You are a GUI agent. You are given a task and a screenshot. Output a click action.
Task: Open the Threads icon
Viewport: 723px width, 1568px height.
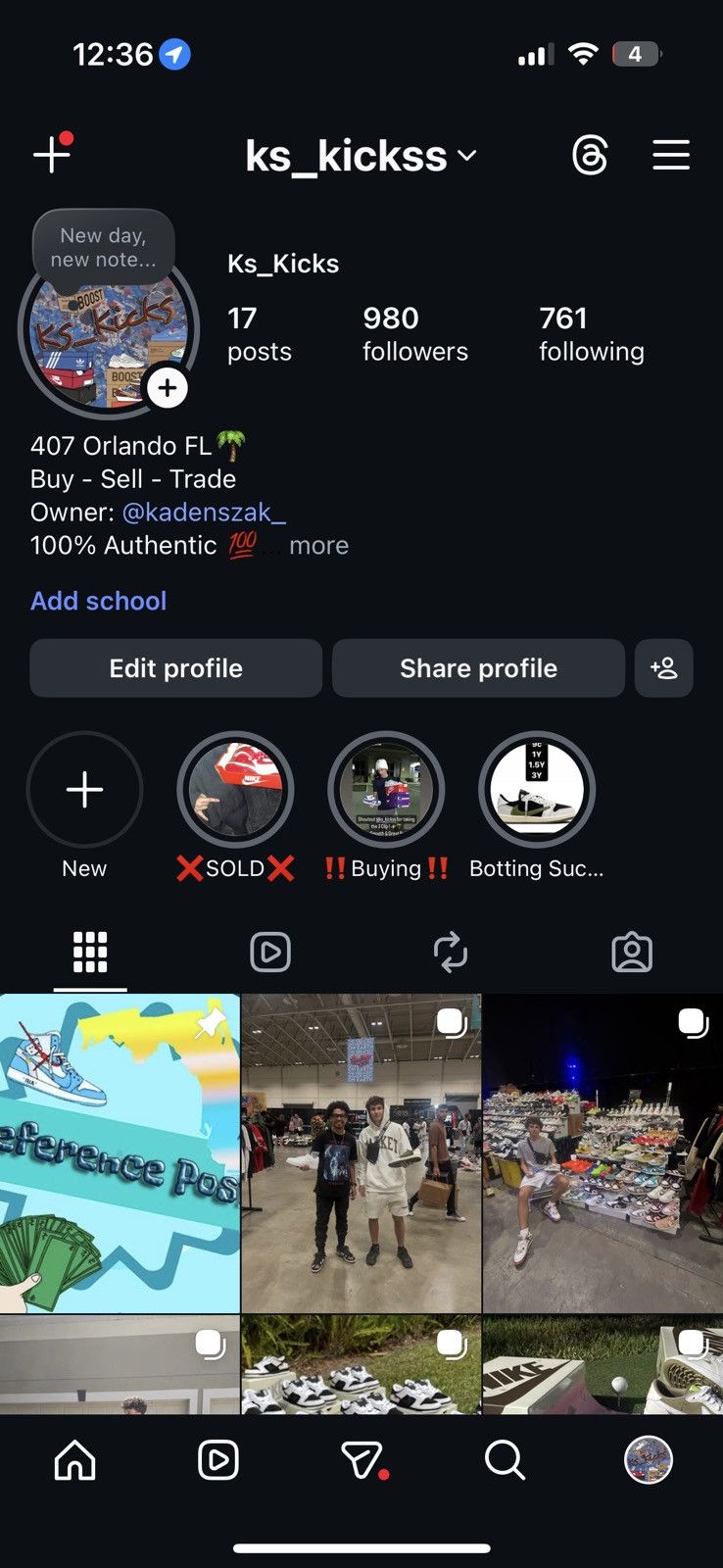(x=590, y=155)
